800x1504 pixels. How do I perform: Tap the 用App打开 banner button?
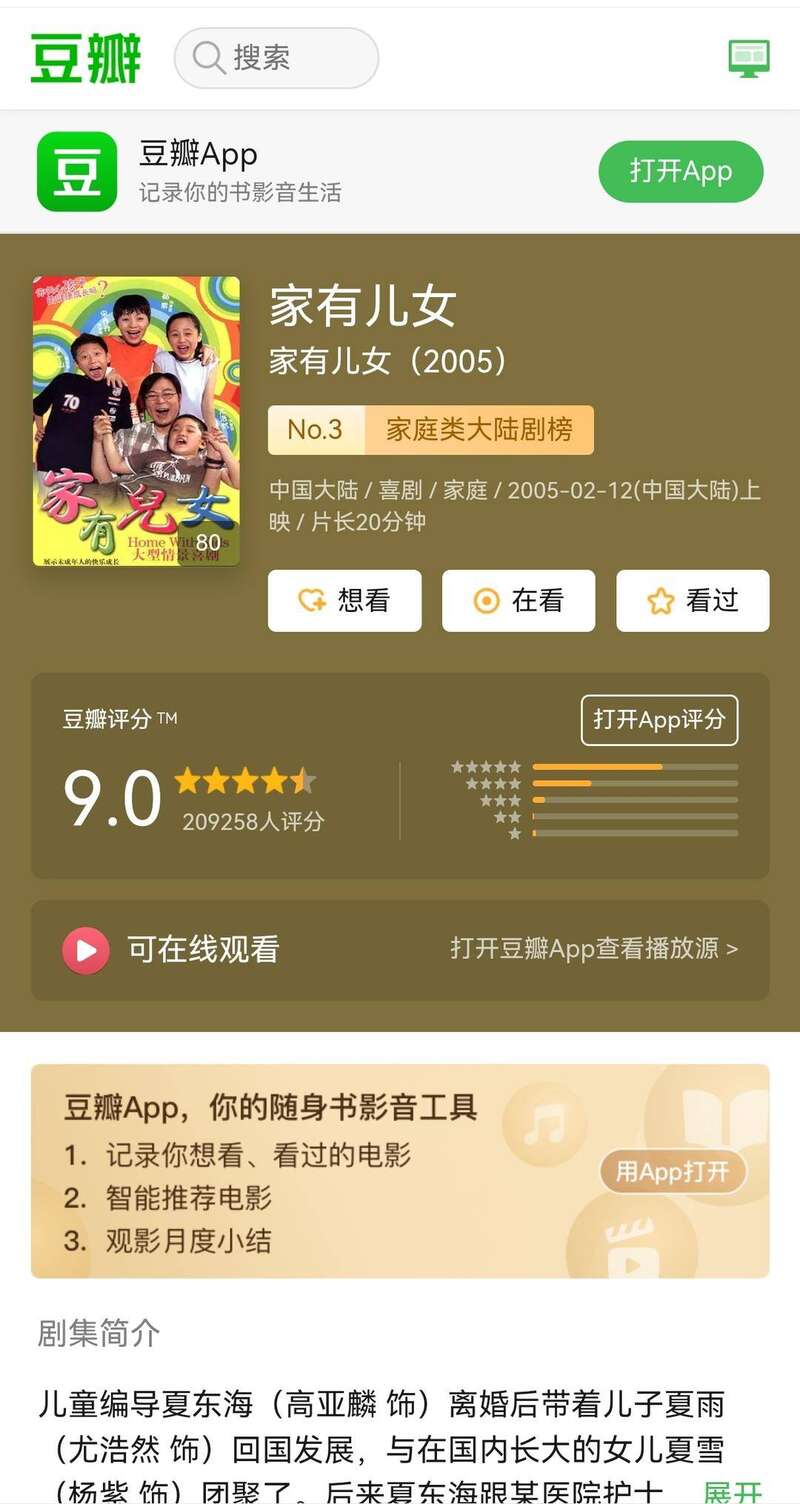pyautogui.click(x=672, y=1171)
